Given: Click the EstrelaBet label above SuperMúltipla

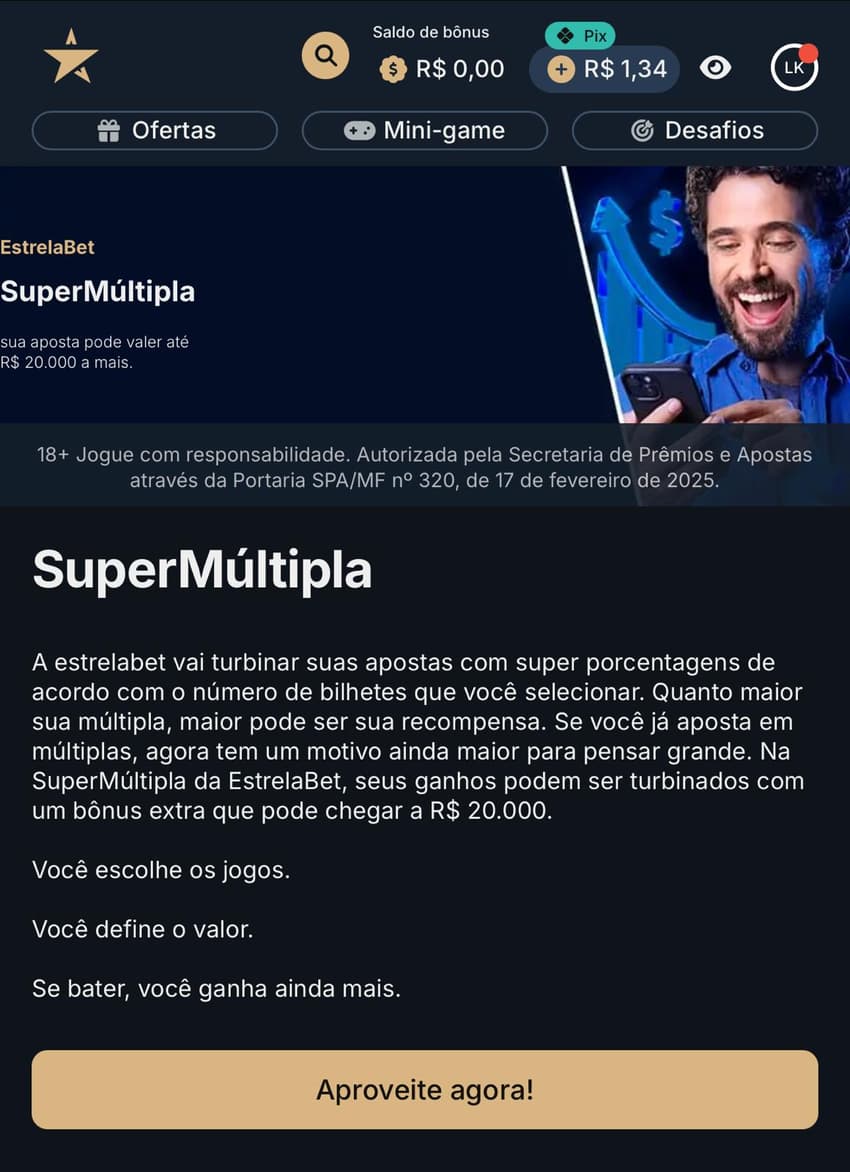Looking at the screenshot, I should [x=47, y=247].
